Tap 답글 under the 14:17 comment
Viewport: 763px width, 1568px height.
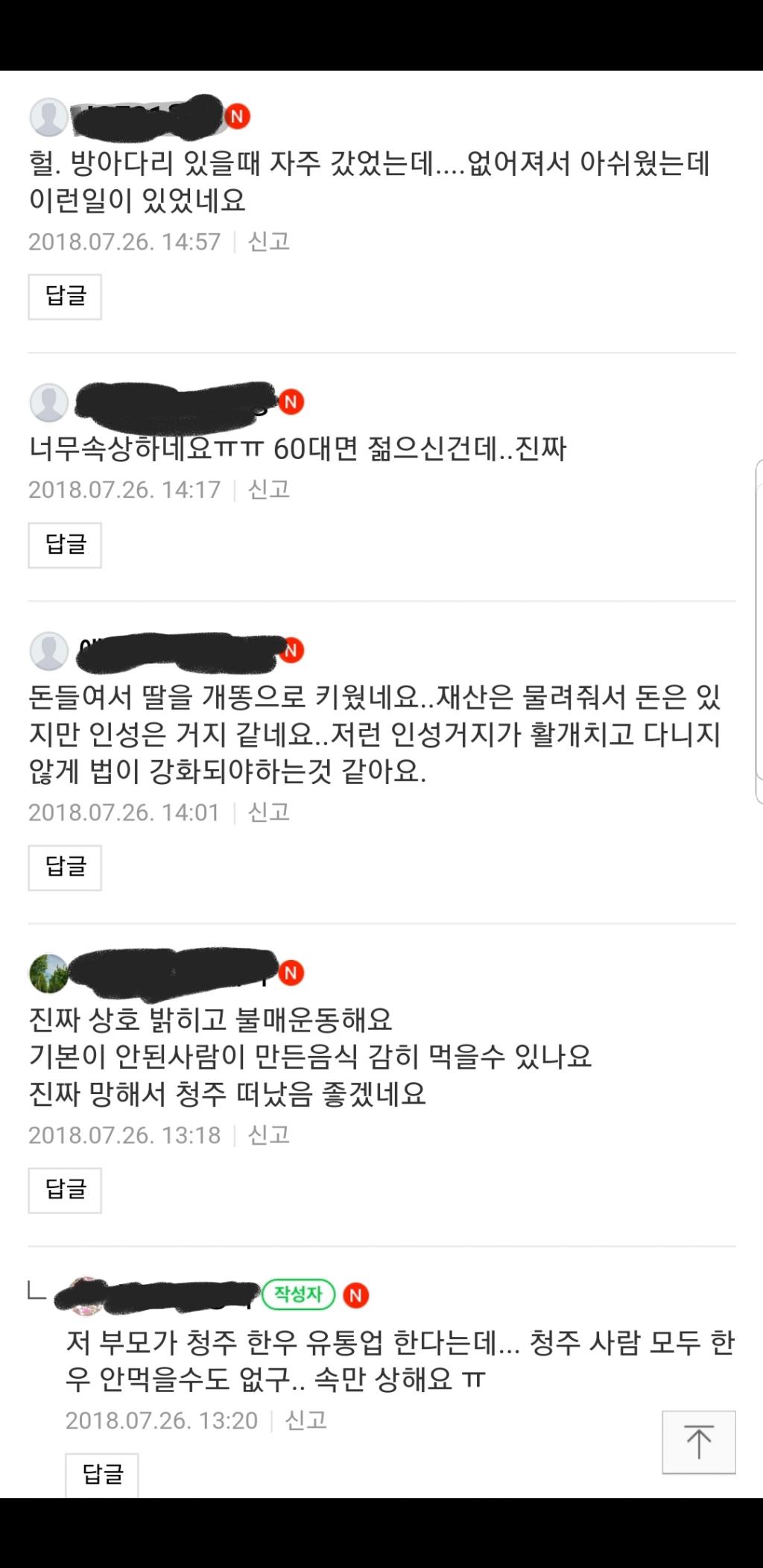[x=65, y=545]
